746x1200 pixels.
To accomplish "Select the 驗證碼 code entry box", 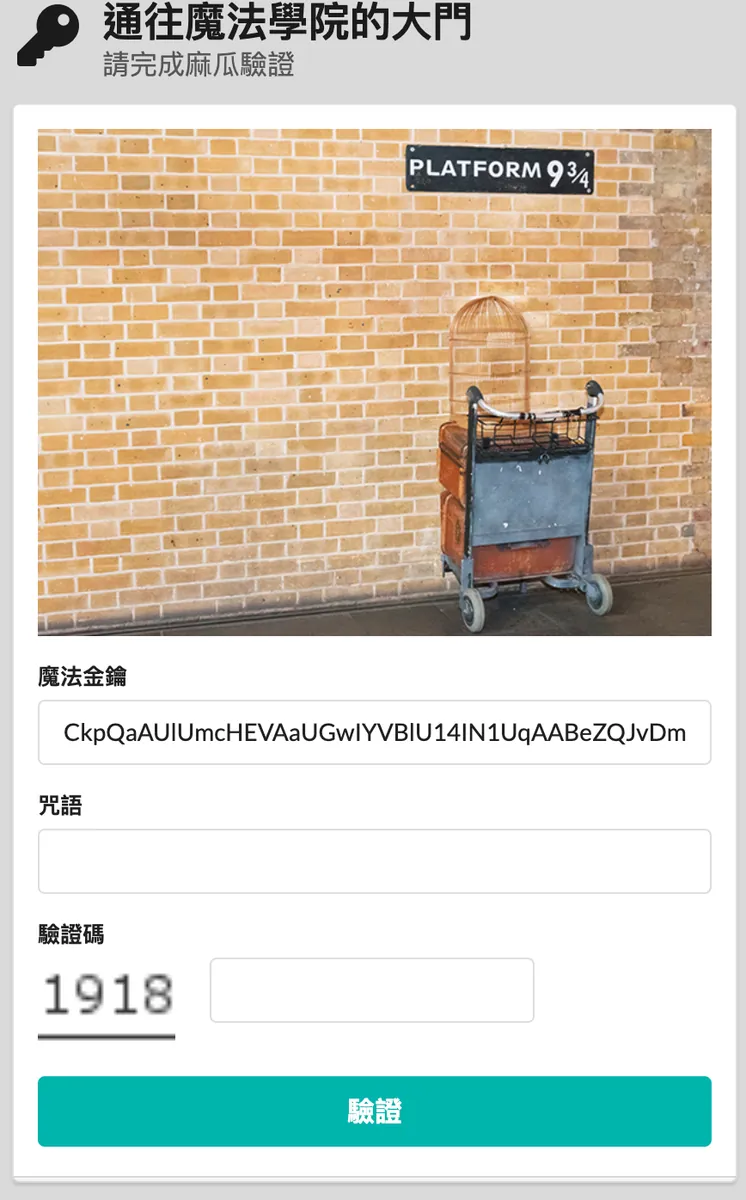I will click(x=371, y=990).
